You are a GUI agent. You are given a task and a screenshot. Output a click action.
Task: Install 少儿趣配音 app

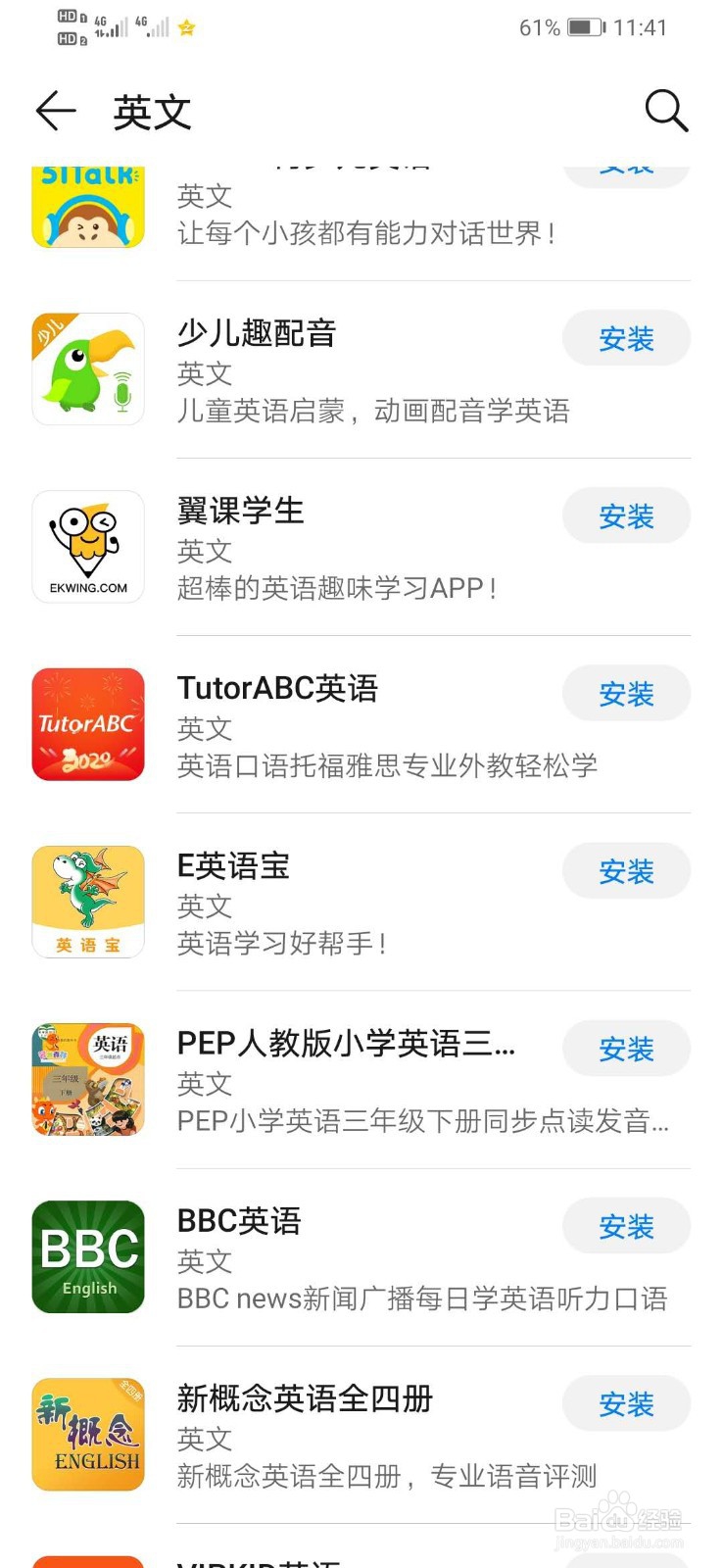click(x=626, y=339)
